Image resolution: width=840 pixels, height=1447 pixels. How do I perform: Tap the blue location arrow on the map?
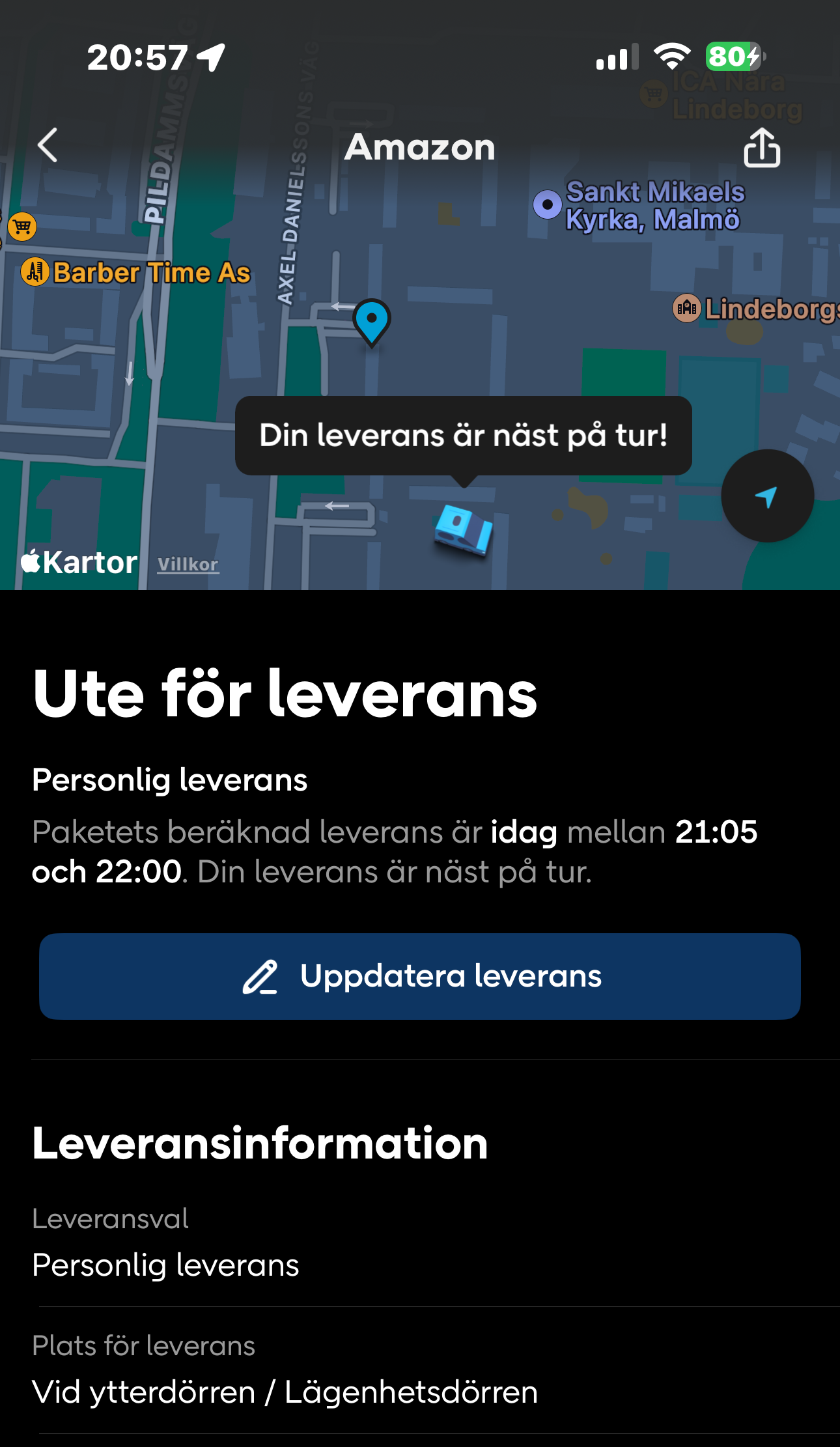[x=767, y=496]
